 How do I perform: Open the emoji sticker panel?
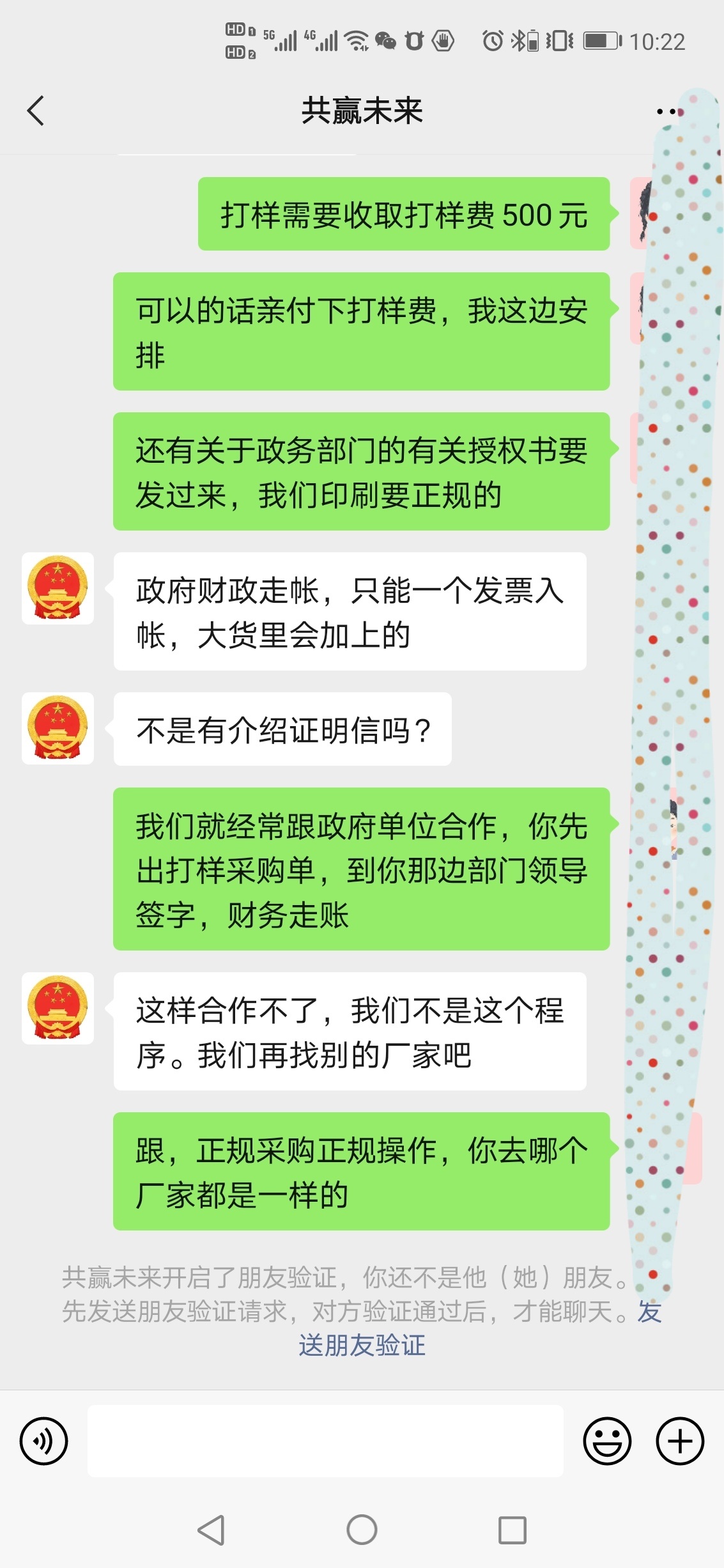(607, 1441)
